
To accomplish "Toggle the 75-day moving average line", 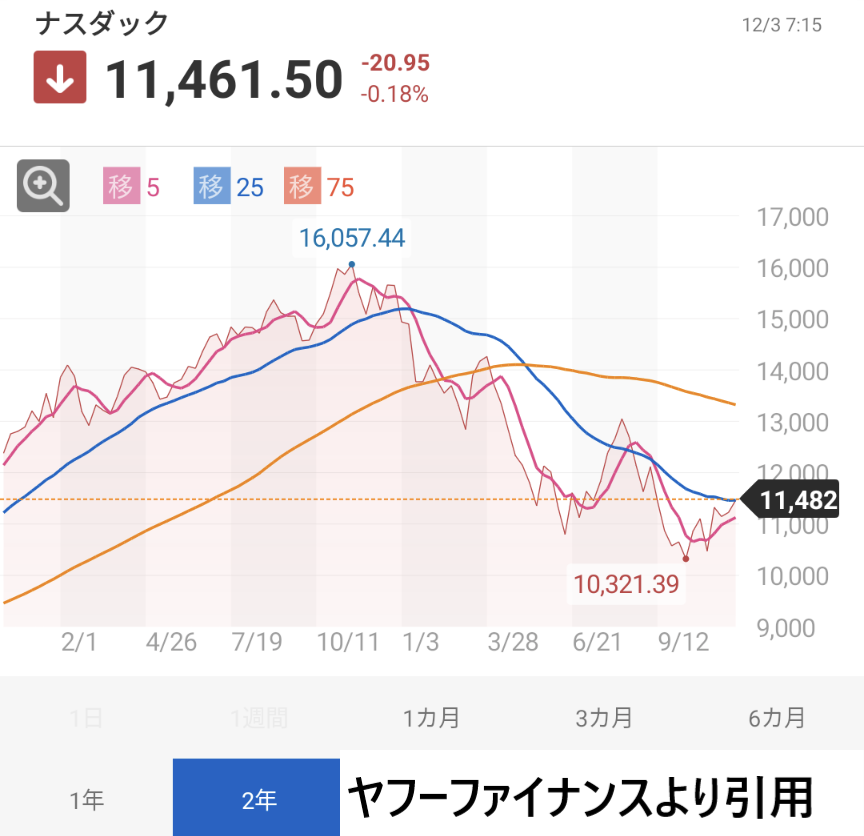I will click(320, 186).
